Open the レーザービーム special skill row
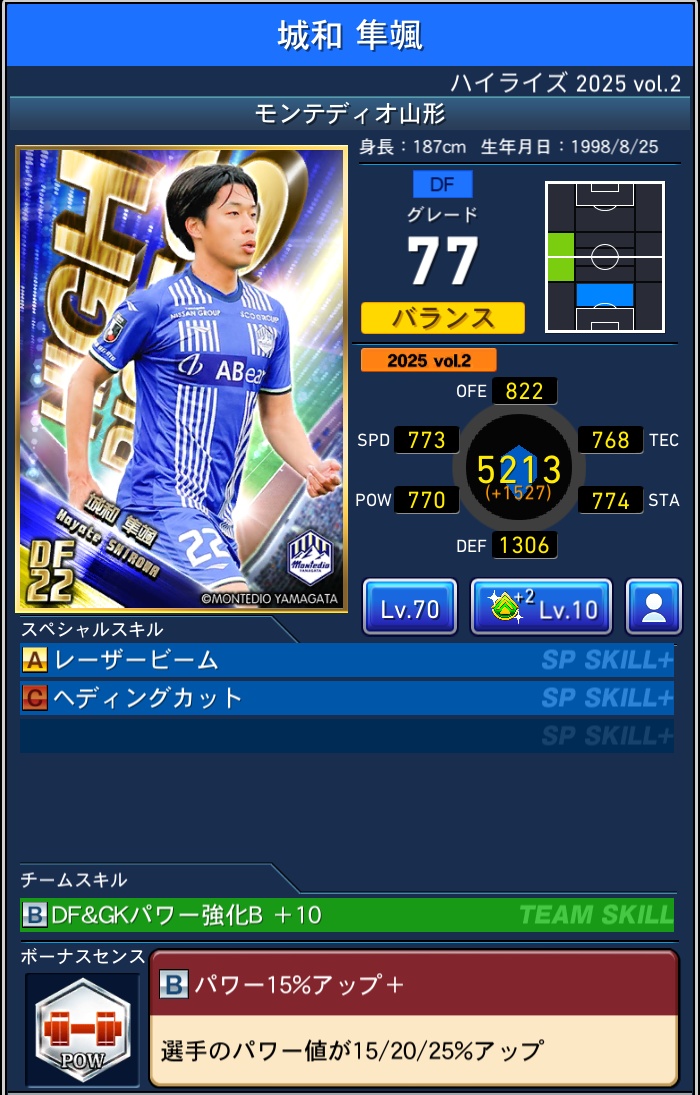This screenshot has width=700, height=1095. 346,660
